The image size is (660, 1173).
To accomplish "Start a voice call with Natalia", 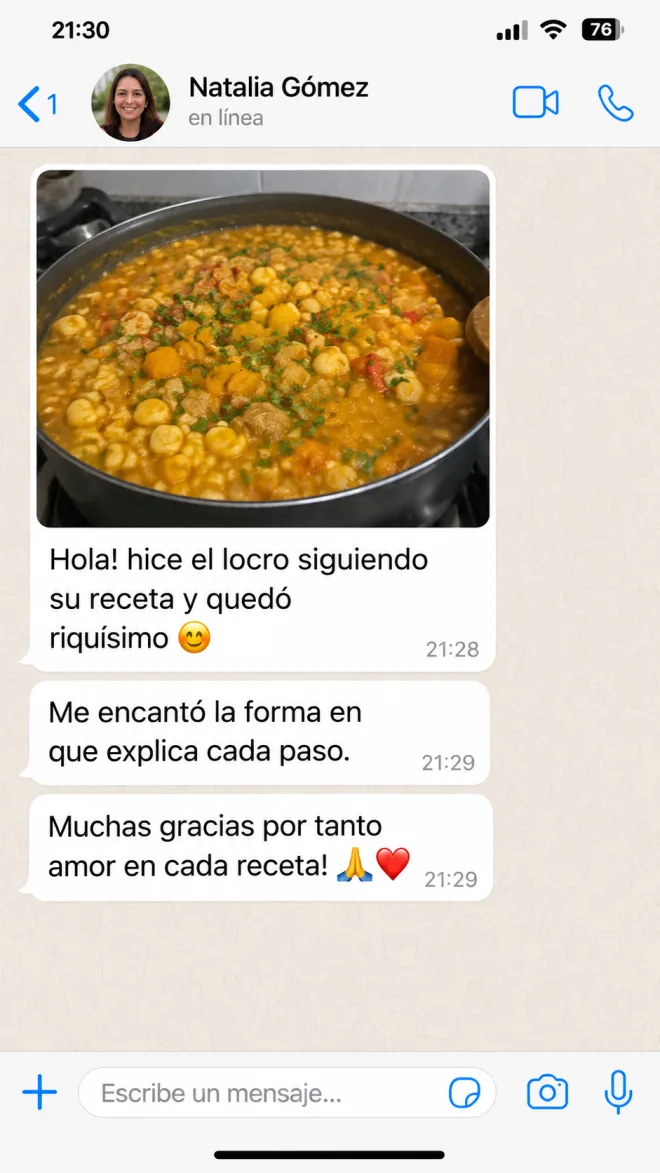I will 616,103.
